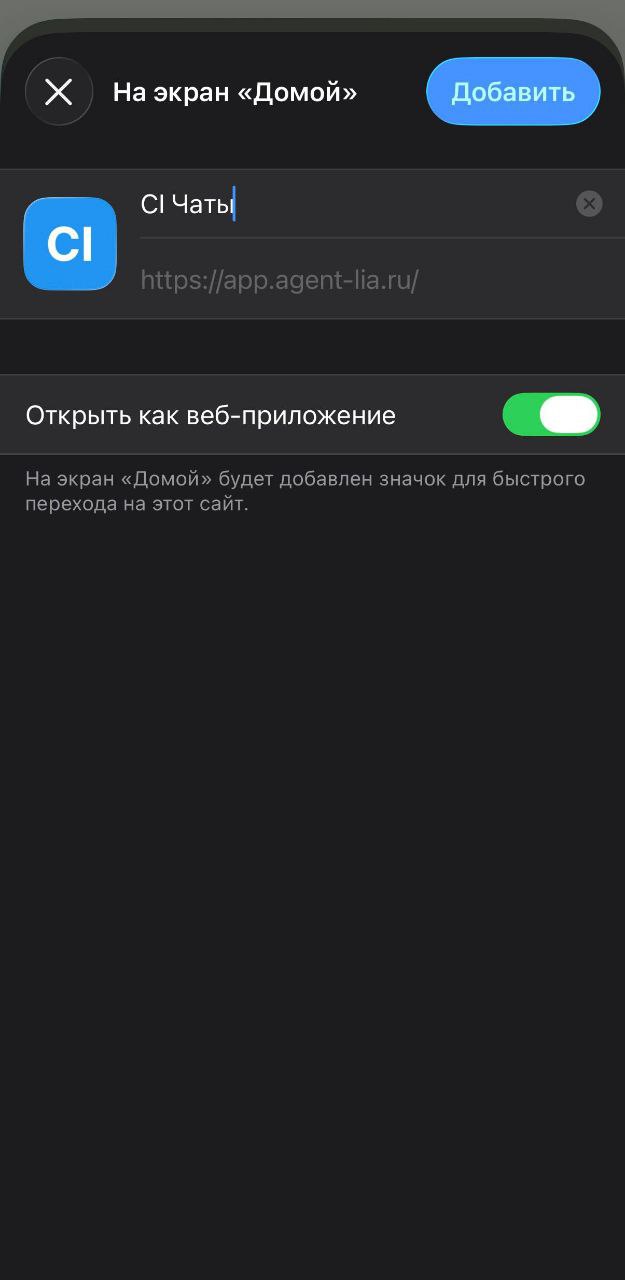Clear the name text field
The image size is (625, 1280).
pyautogui.click(x=589, y=204)
